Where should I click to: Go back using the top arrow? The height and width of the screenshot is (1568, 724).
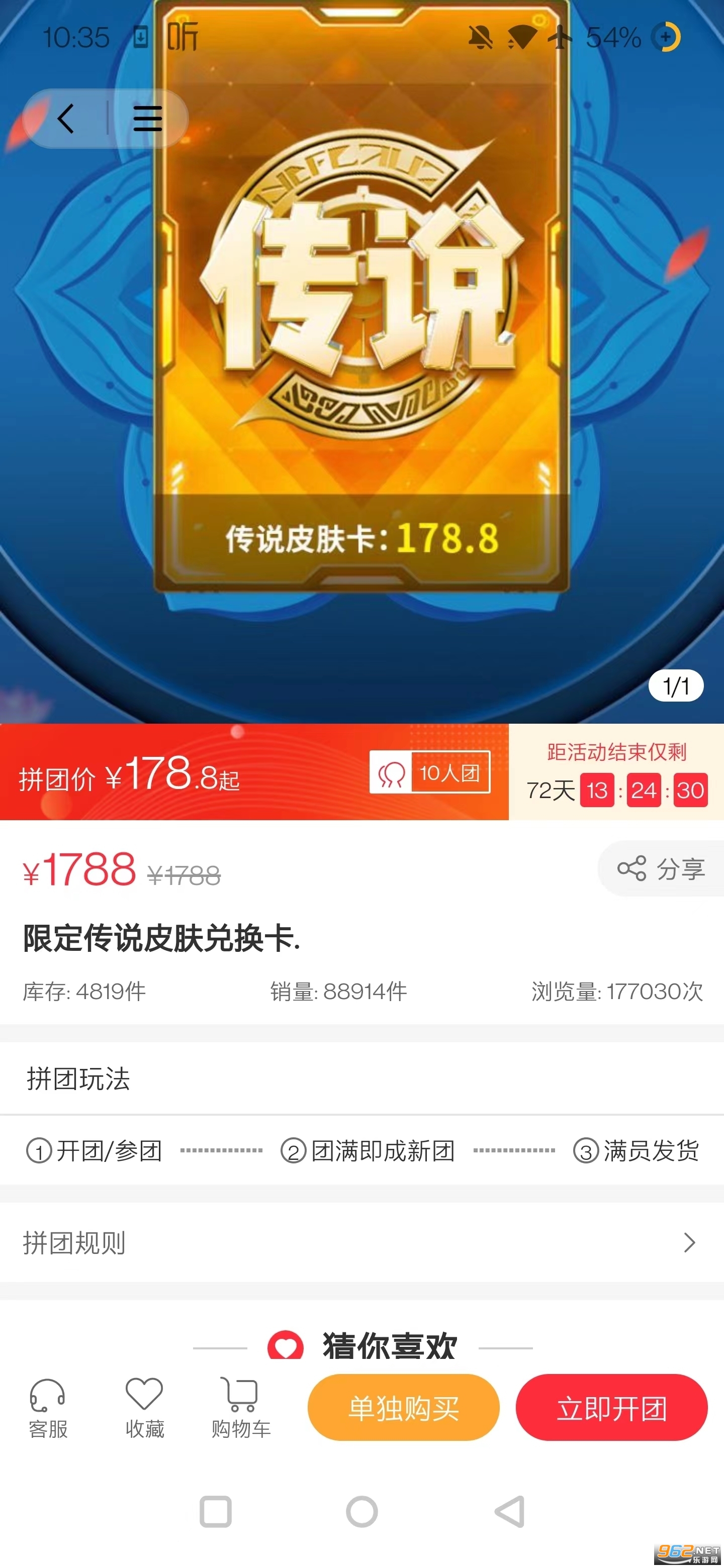pos(66,119)
